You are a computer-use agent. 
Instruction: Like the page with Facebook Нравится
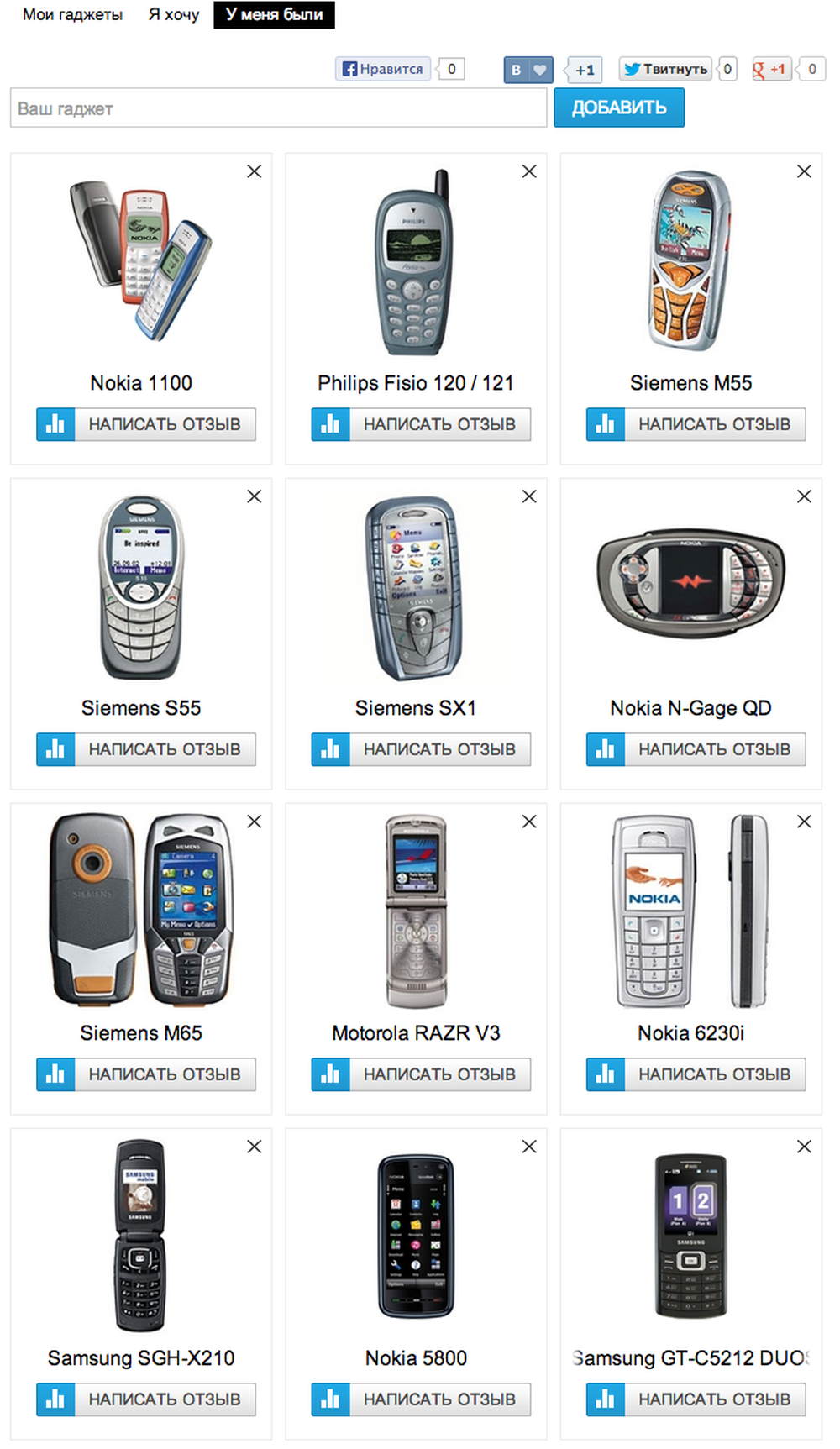click(383, 69)
